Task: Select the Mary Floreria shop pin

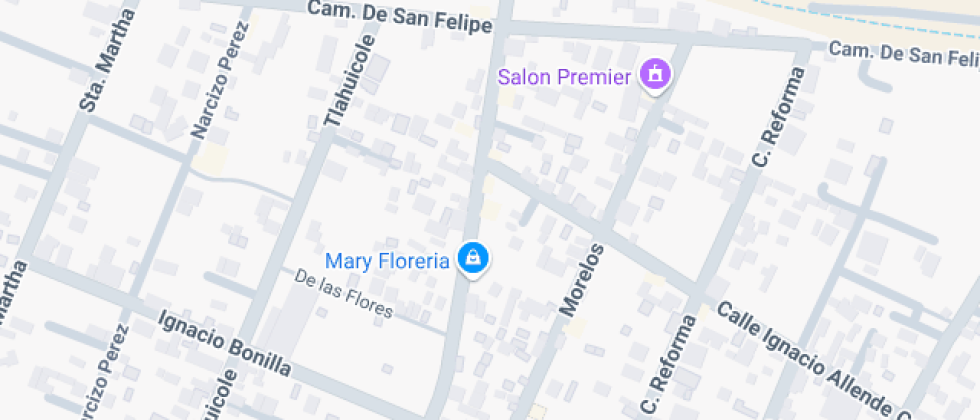Action: click(472, 259)
